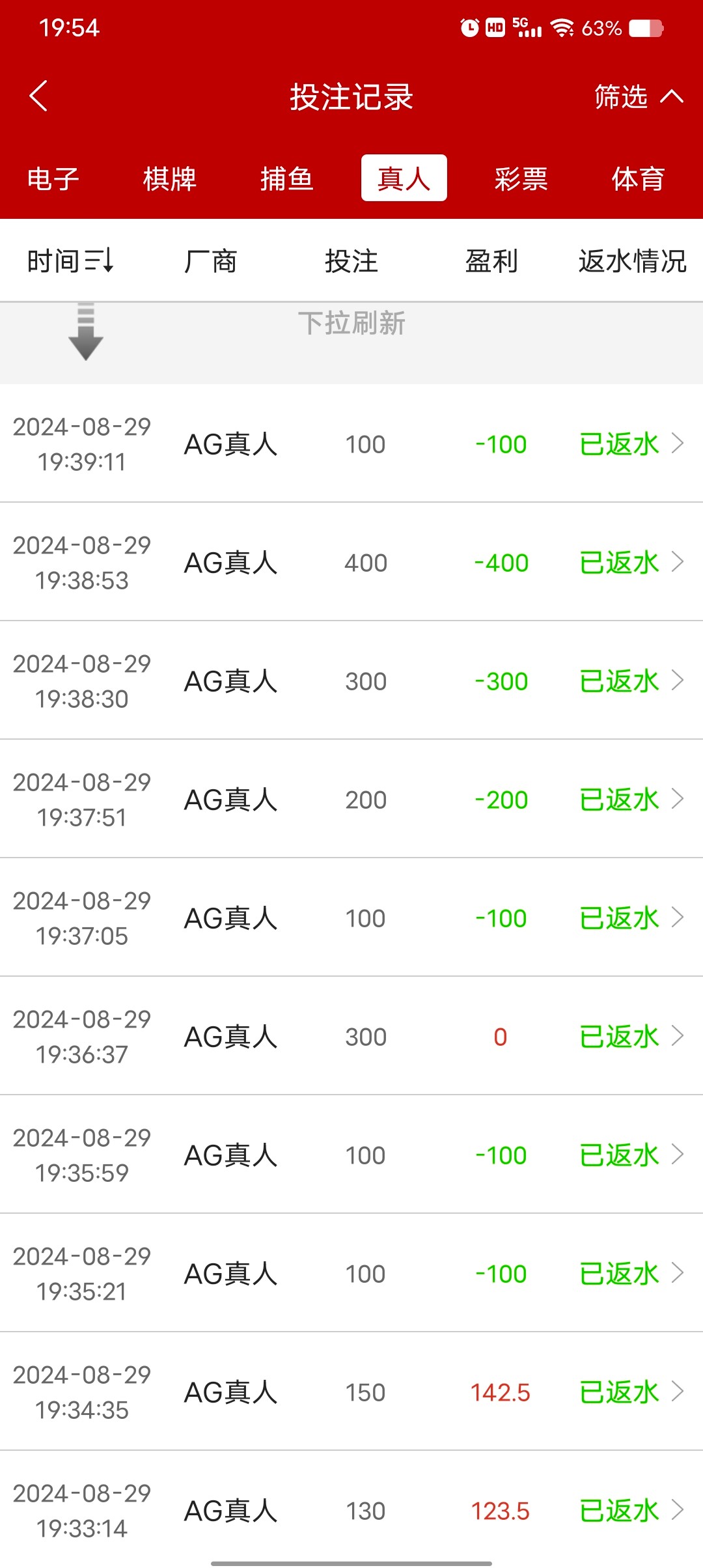Switch to the 捕鱼 tab

tap(287, 178)
